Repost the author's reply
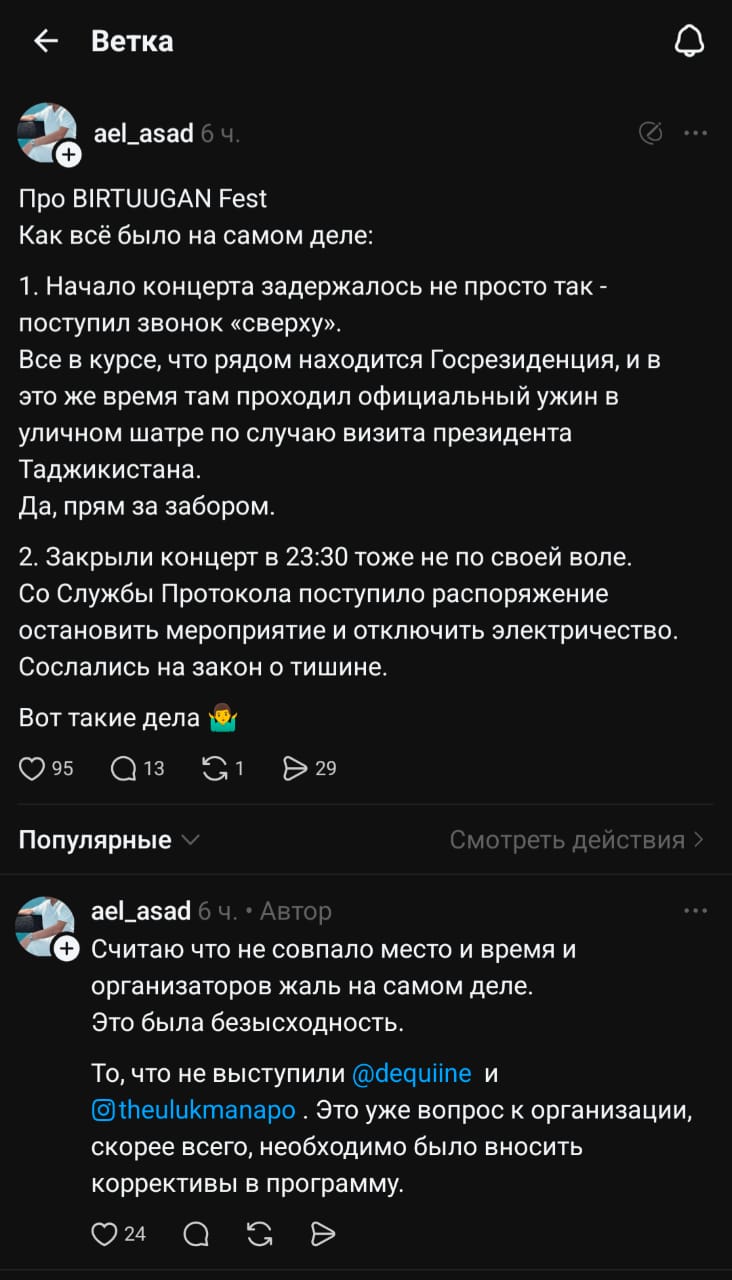The height and width of the screenshot is (1280, 732). click(x=259, y=1234)
